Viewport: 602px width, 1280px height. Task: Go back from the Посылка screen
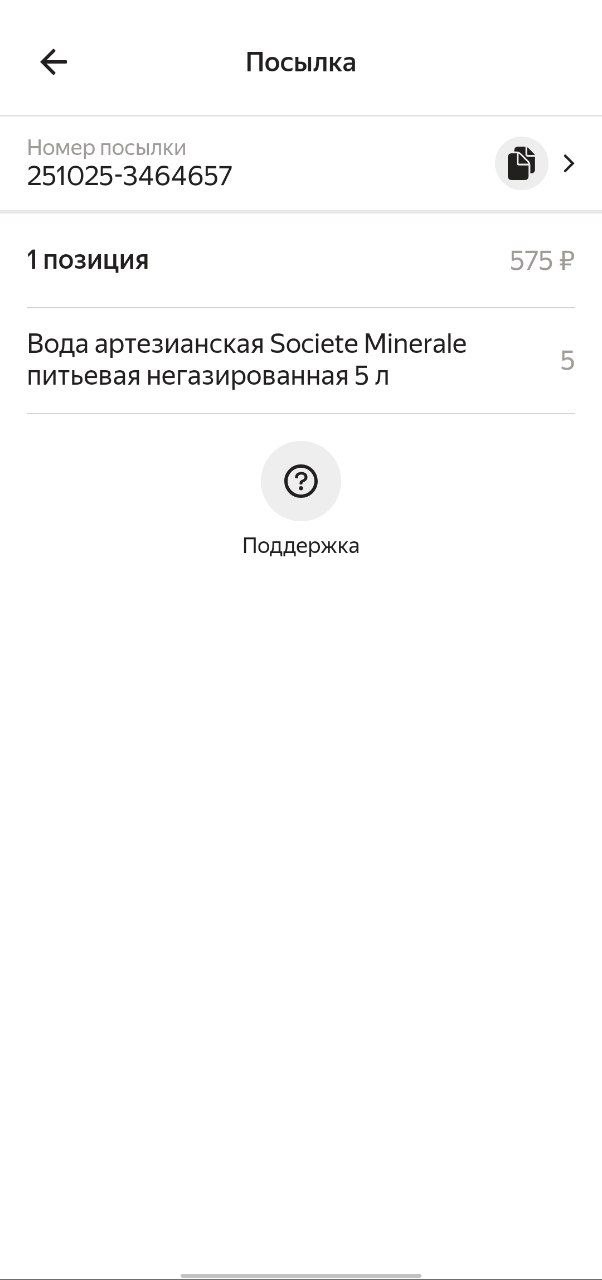pos(54,62)
